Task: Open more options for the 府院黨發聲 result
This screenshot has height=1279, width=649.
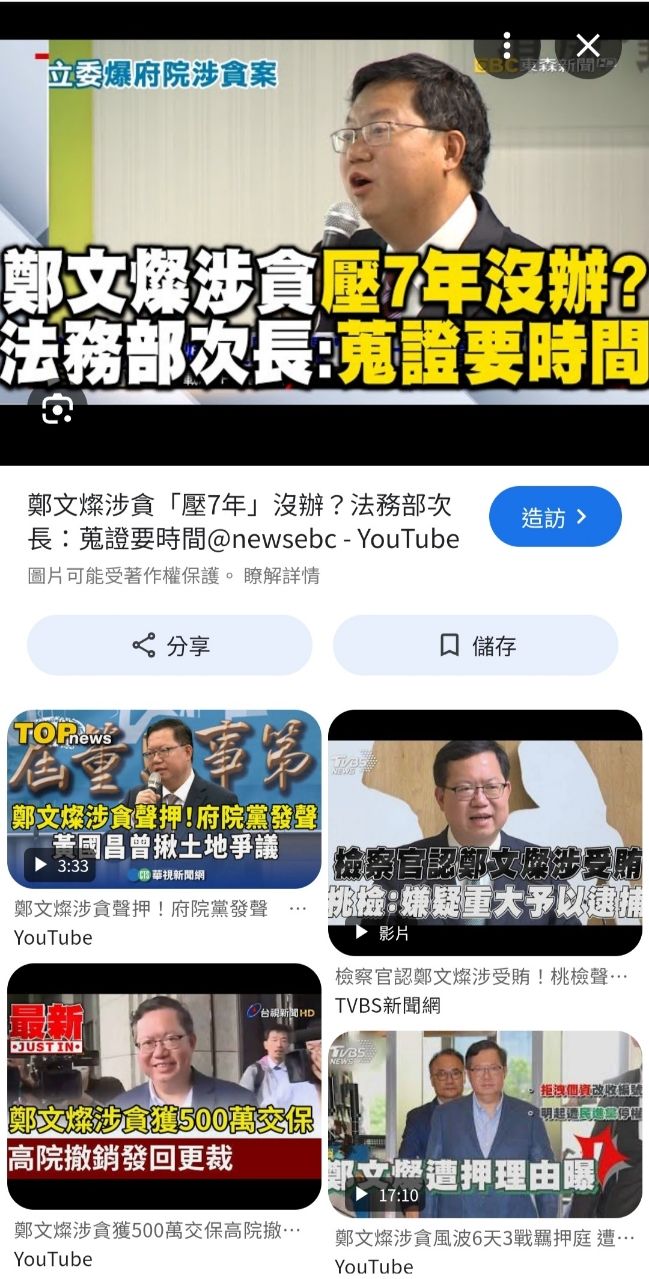Action: tap(297, 908)
